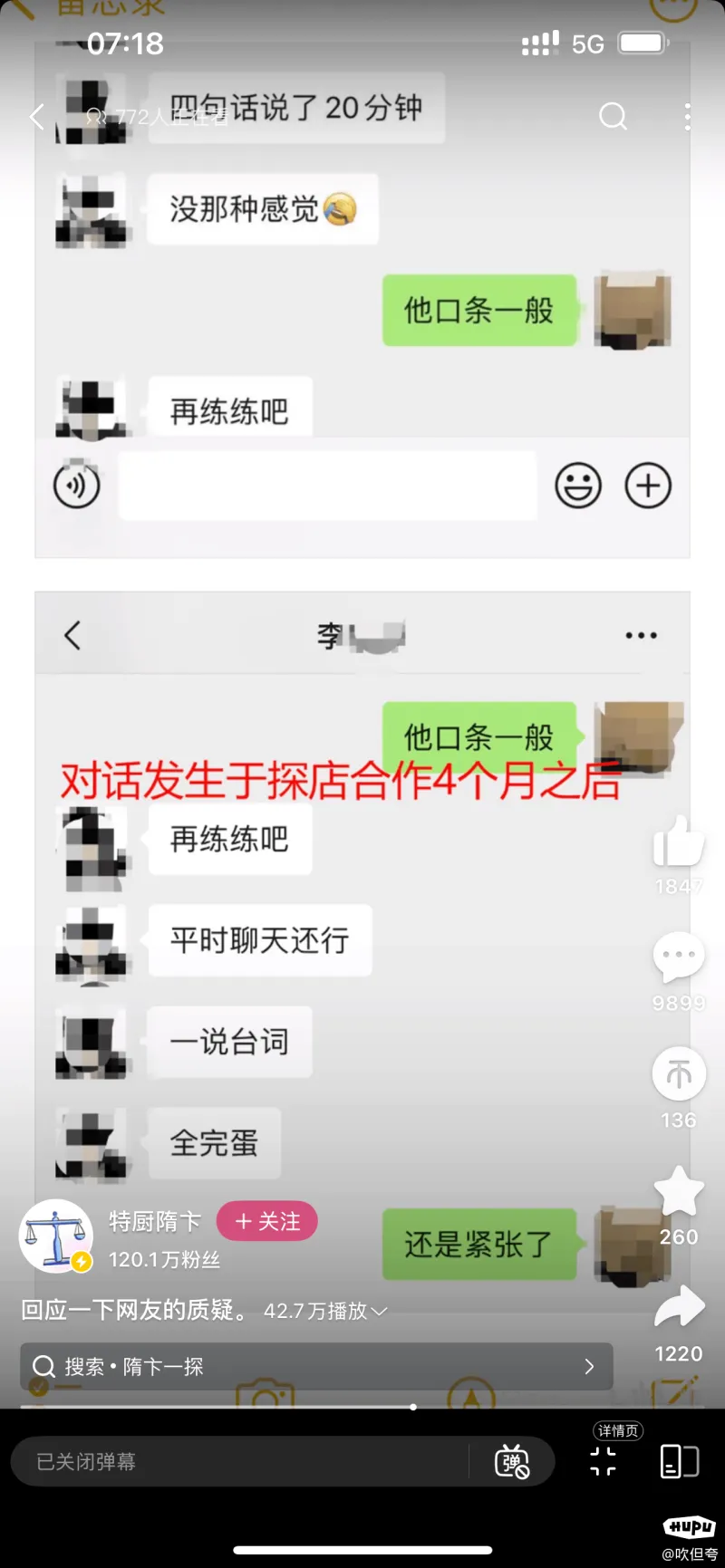Toggle the danmaku 弹 switch icon
725x1568 pixels.
pyautogui.click(x=511, y=1461)
